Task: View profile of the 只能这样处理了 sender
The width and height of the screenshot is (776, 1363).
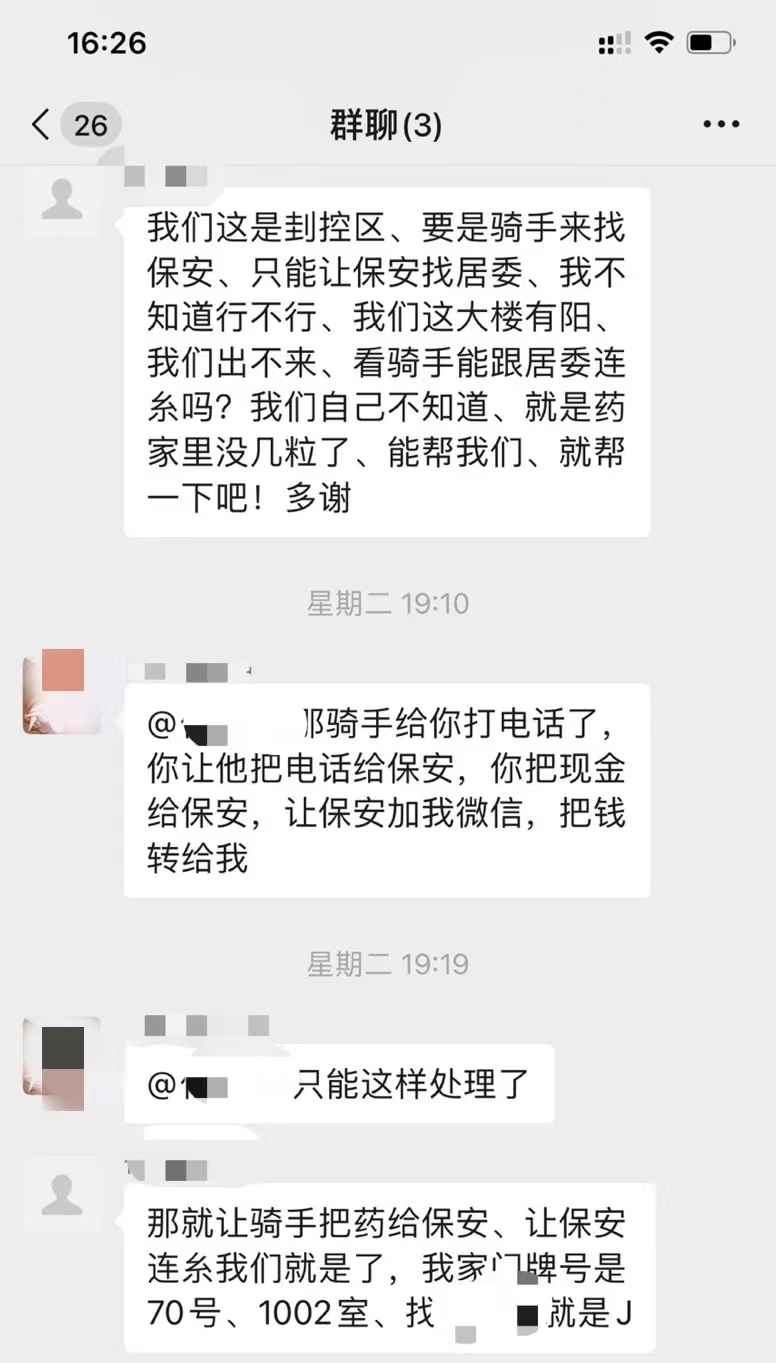Action: pos(62,1056)
